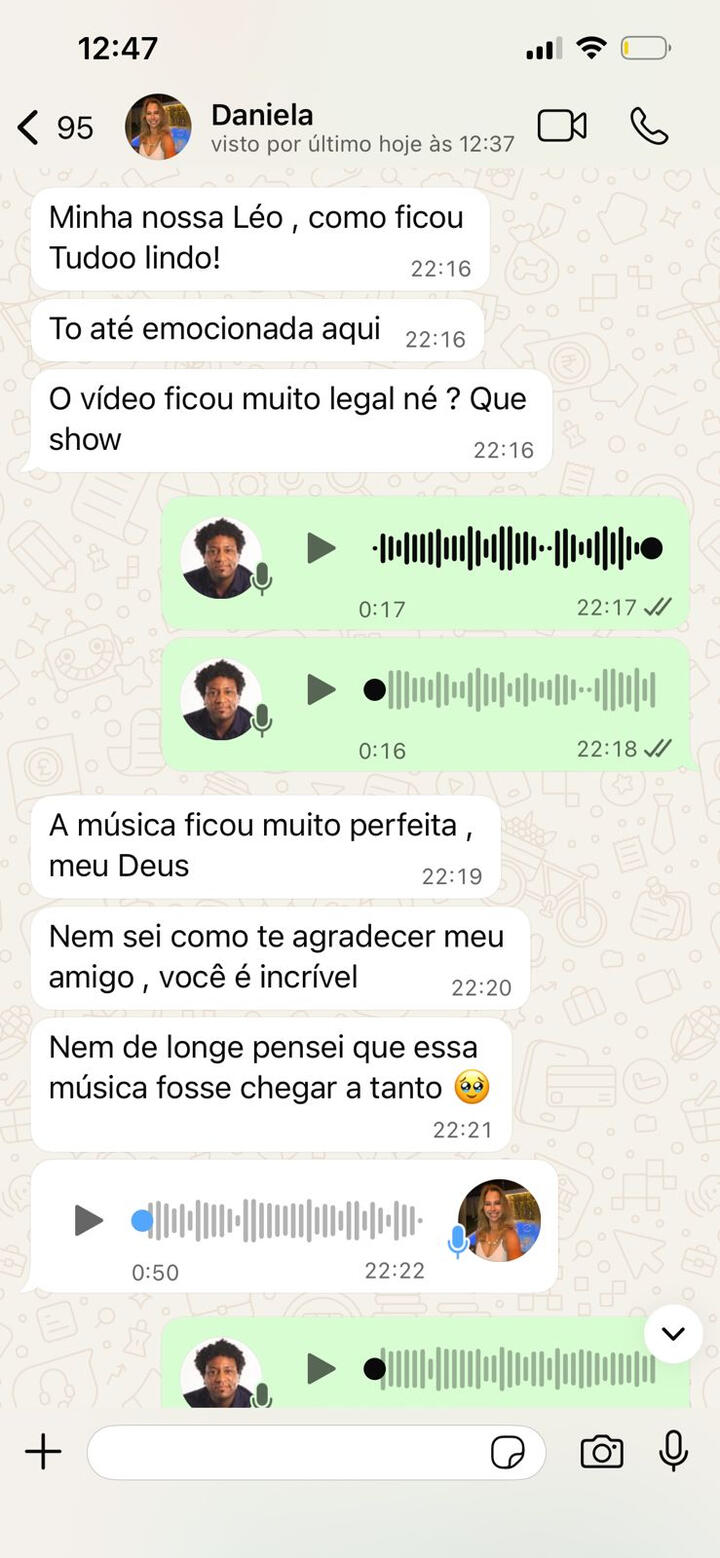Jump to latest messages with down chevron
Screen dimensions: 720x1558
pos(673,1334)
